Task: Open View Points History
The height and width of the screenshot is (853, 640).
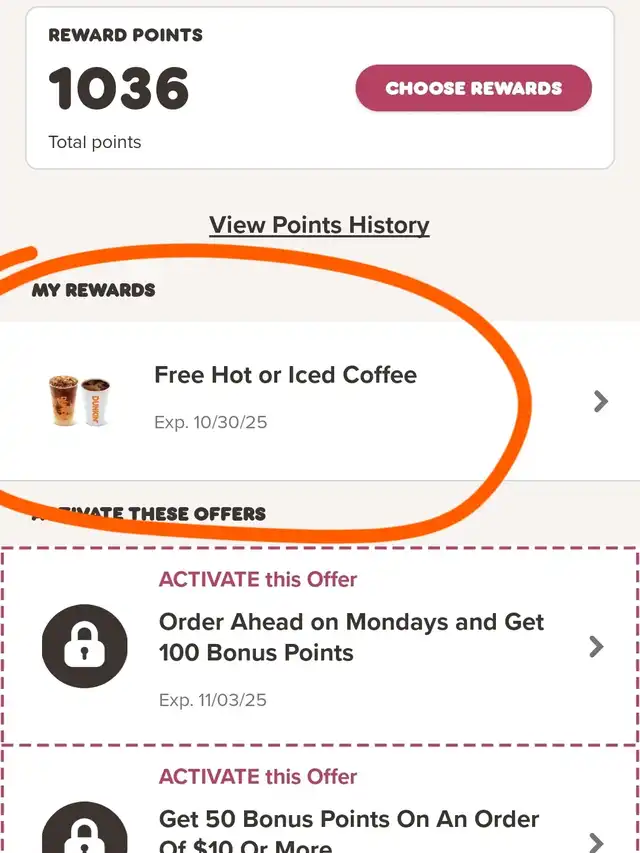Action: (x=319, y=225)
